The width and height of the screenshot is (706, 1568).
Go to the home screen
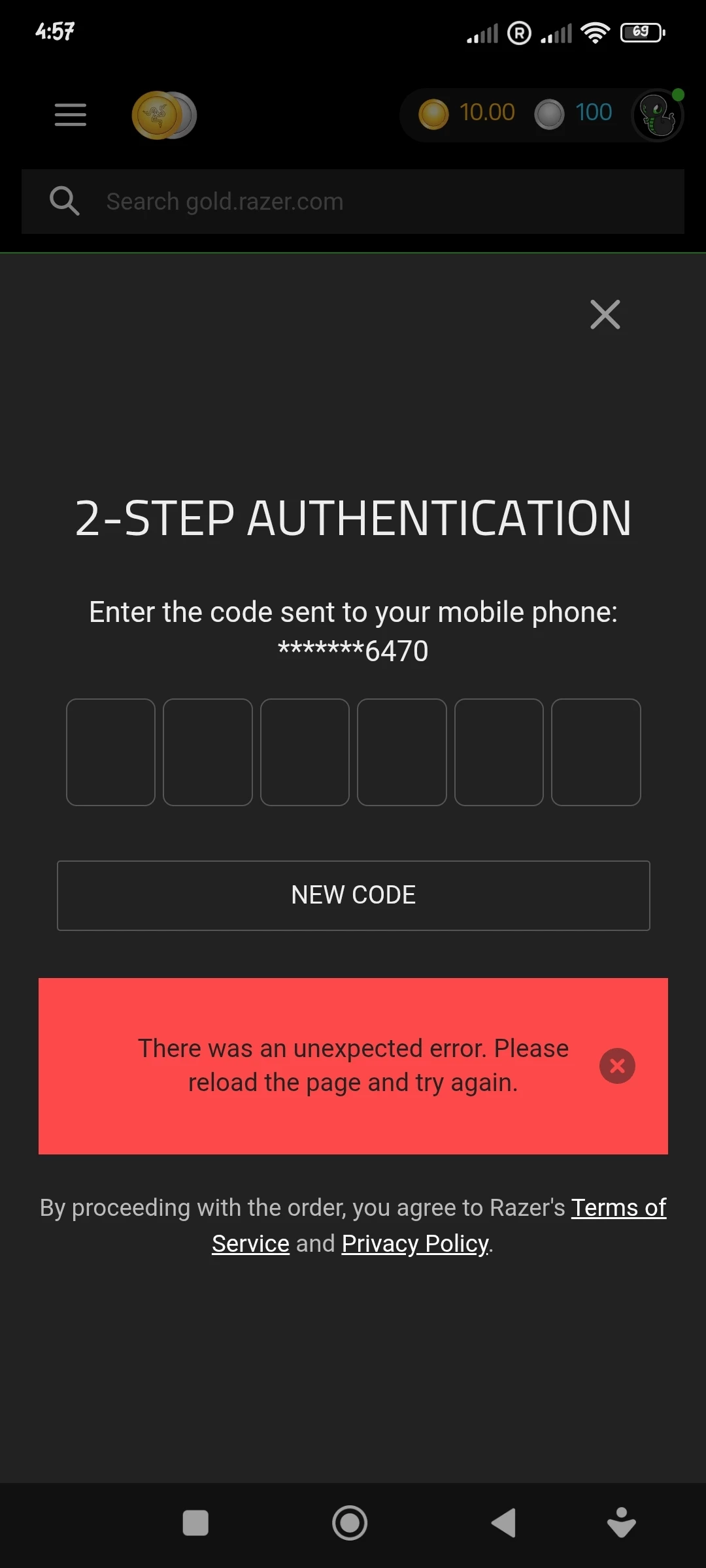[350, 1523]
